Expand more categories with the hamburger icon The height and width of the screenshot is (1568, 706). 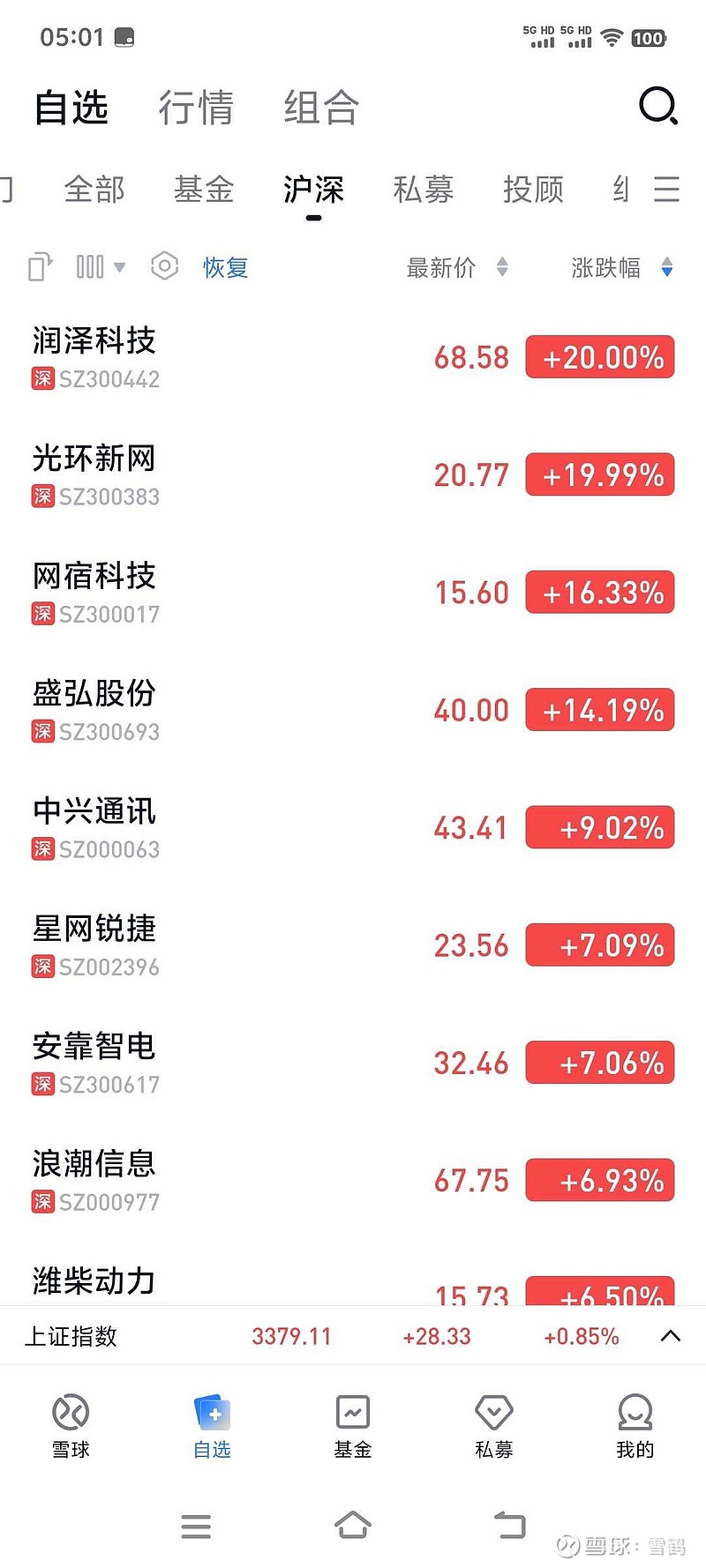click(667, 190)
